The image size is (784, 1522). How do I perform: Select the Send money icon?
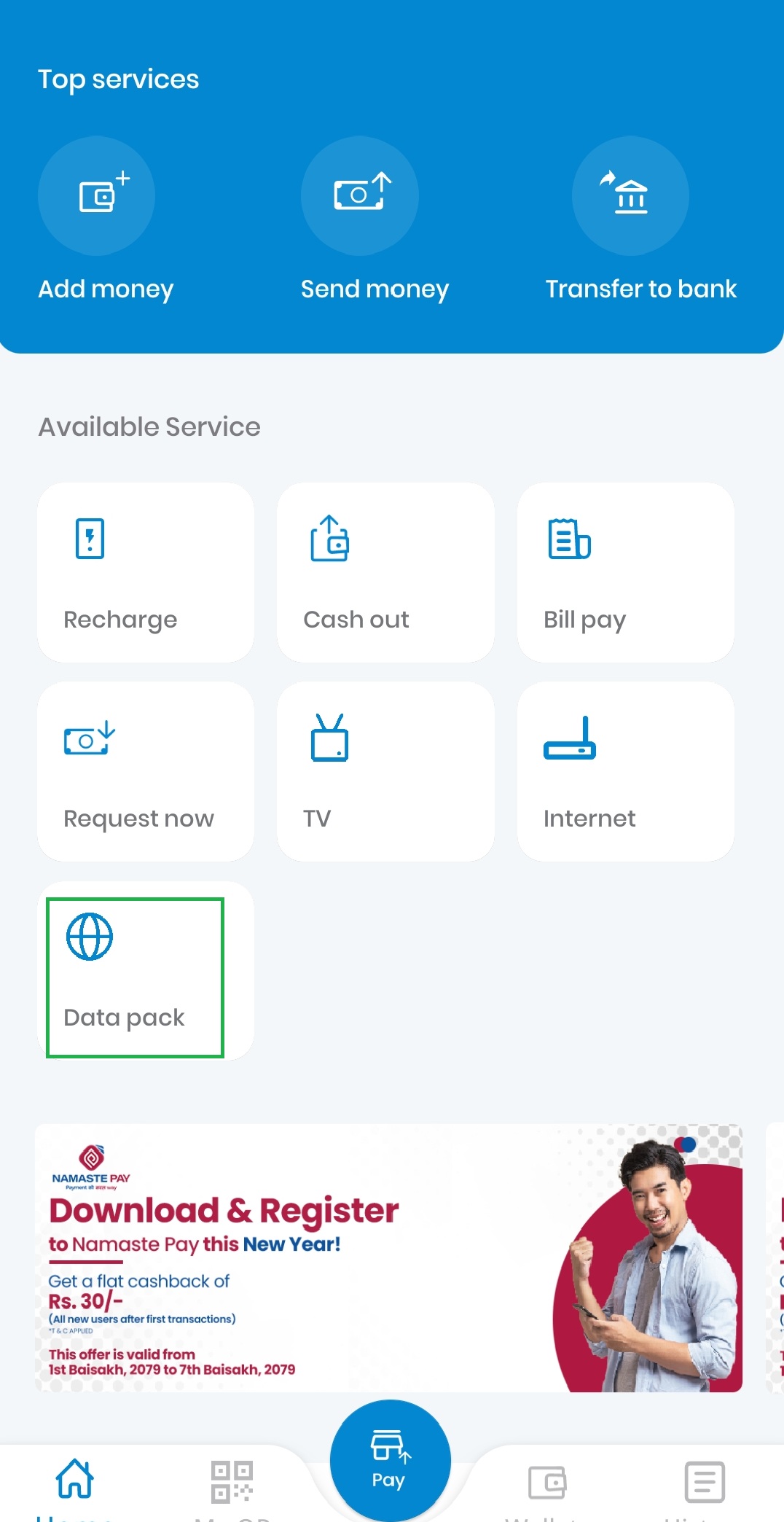click(x=360, y=195)
